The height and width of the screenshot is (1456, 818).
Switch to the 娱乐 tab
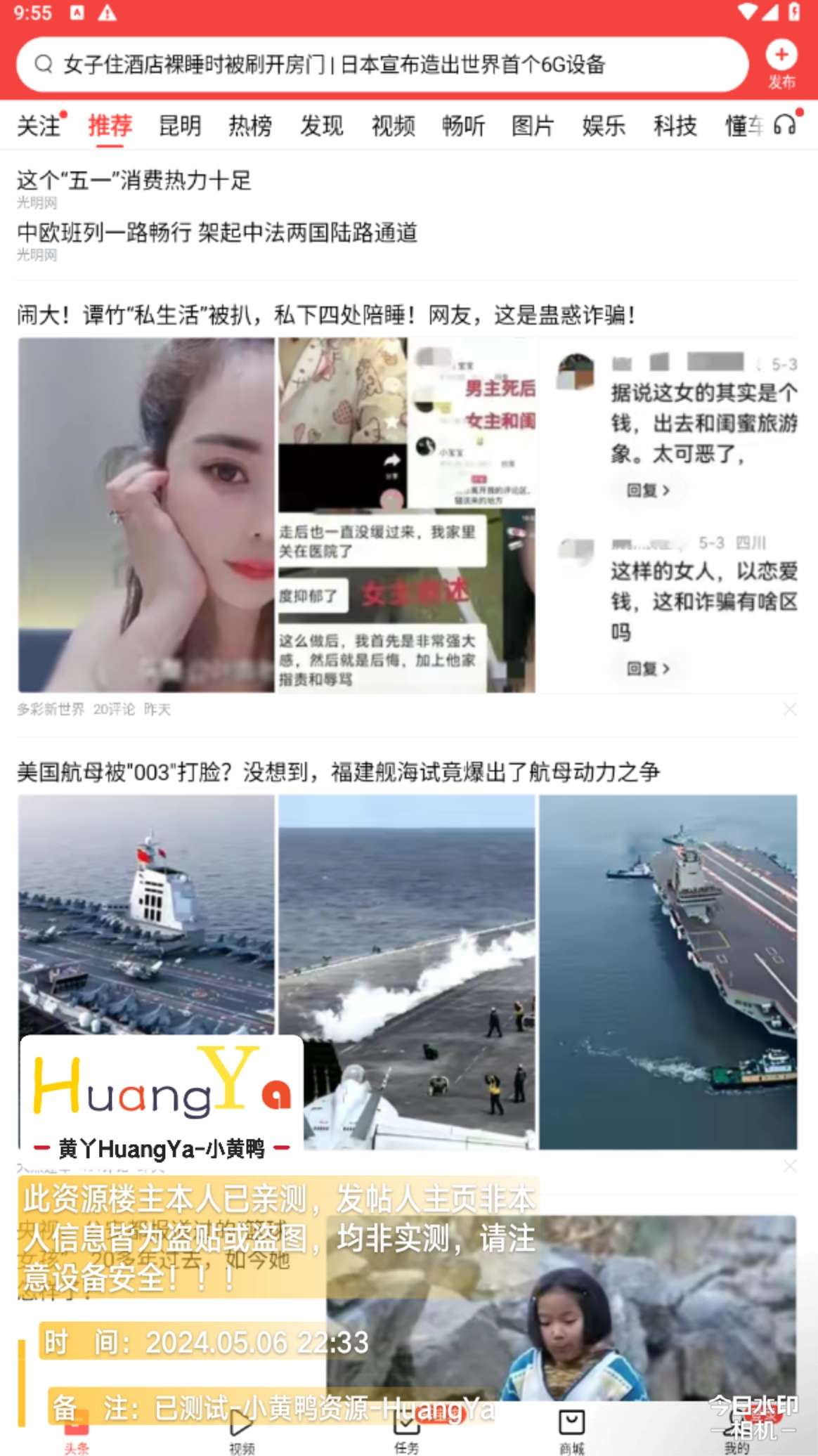pos(604,126)
